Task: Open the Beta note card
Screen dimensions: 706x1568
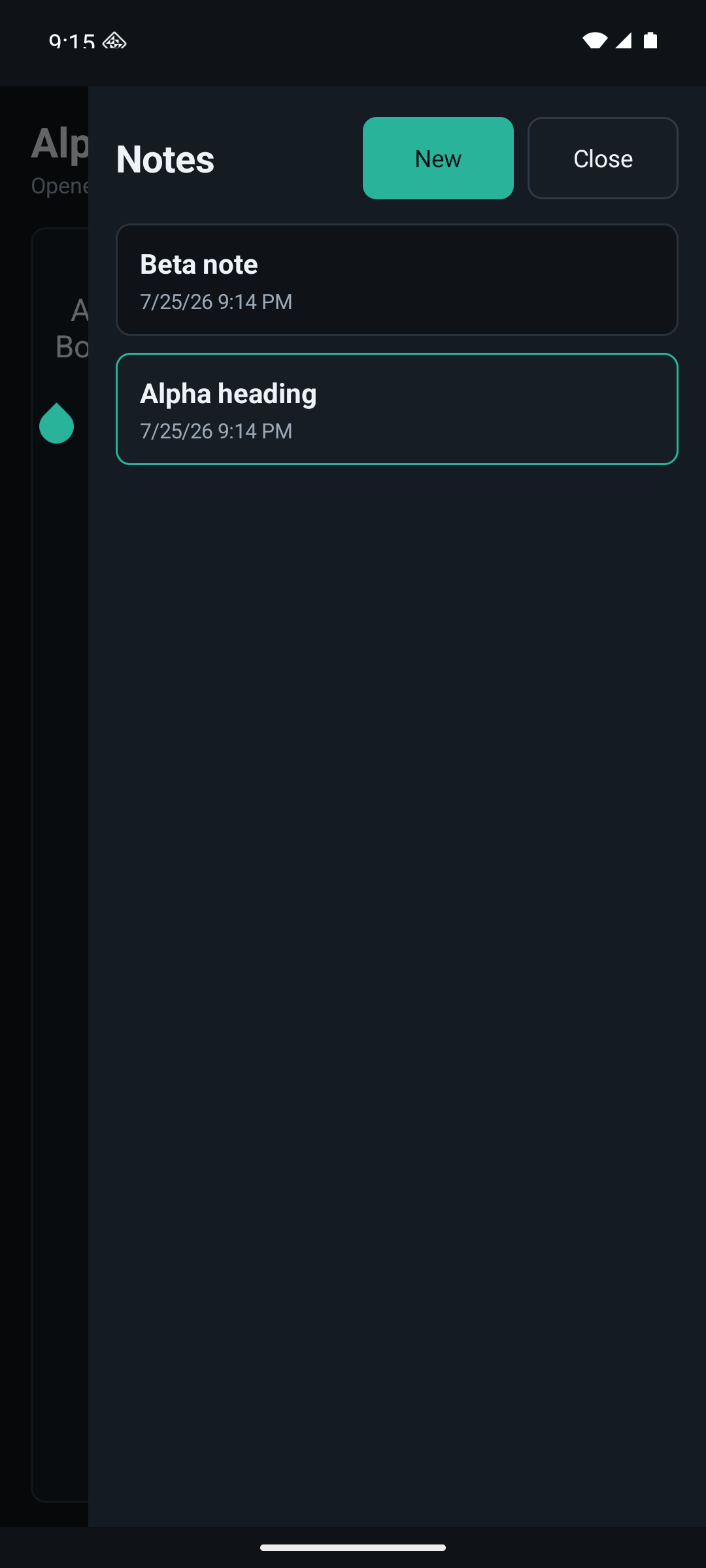Action: point(397,280)
